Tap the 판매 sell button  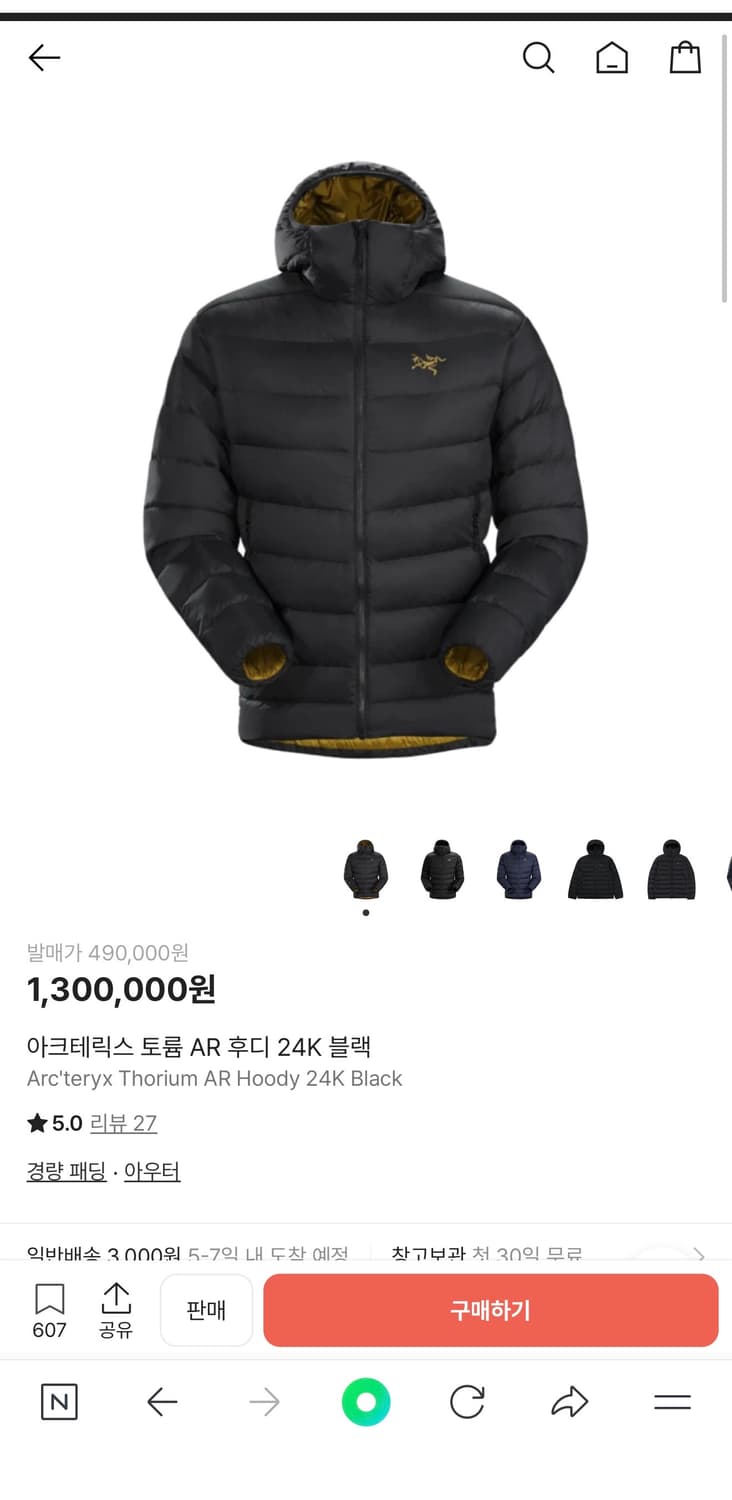[206, 1311]
